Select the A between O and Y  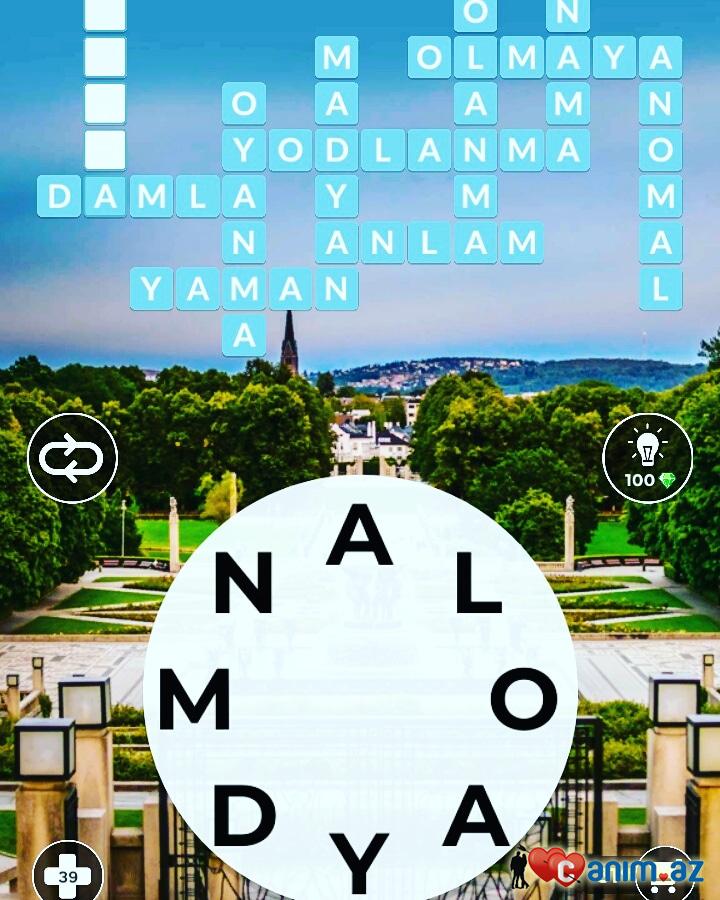click(x=477, y=815)
